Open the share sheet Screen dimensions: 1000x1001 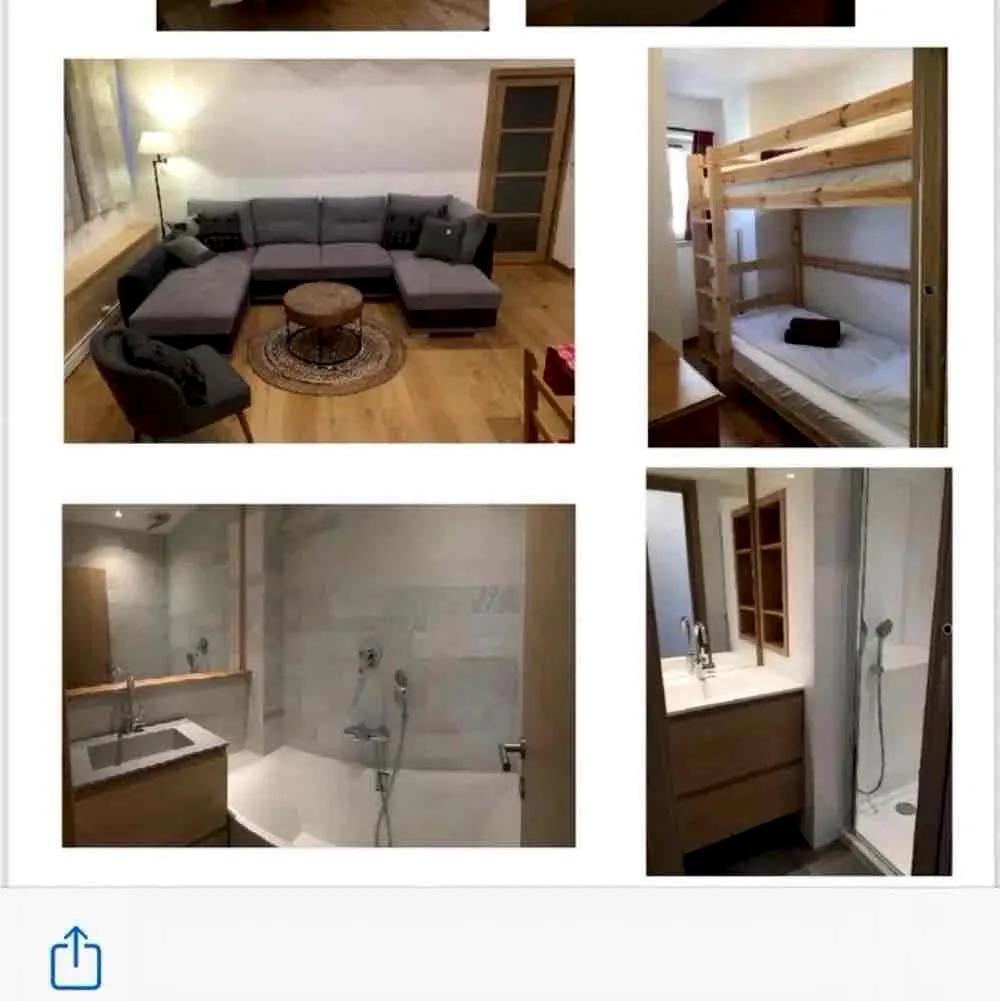pos(76,958)
